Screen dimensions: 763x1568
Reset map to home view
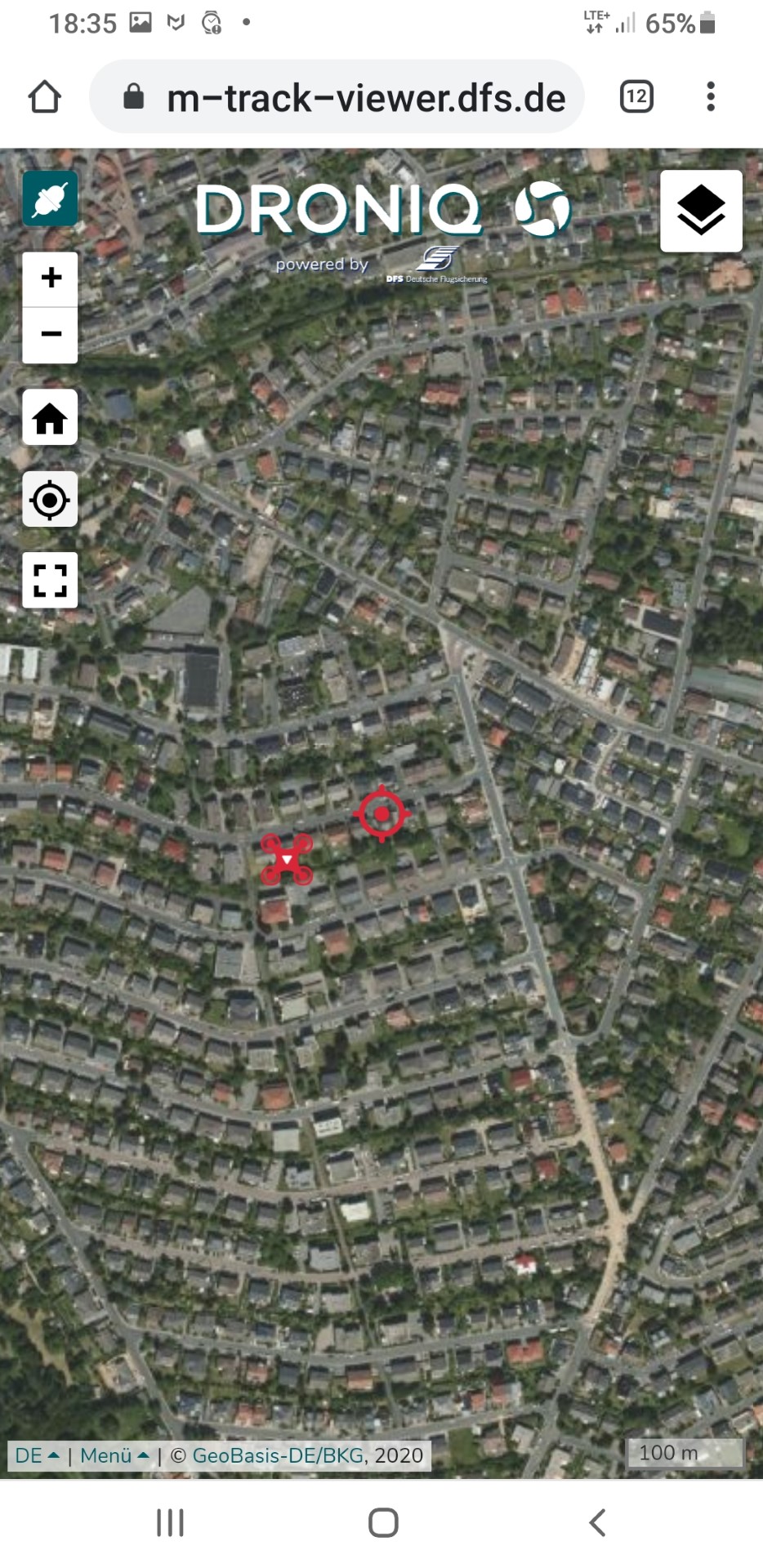[x=50, y=417]
